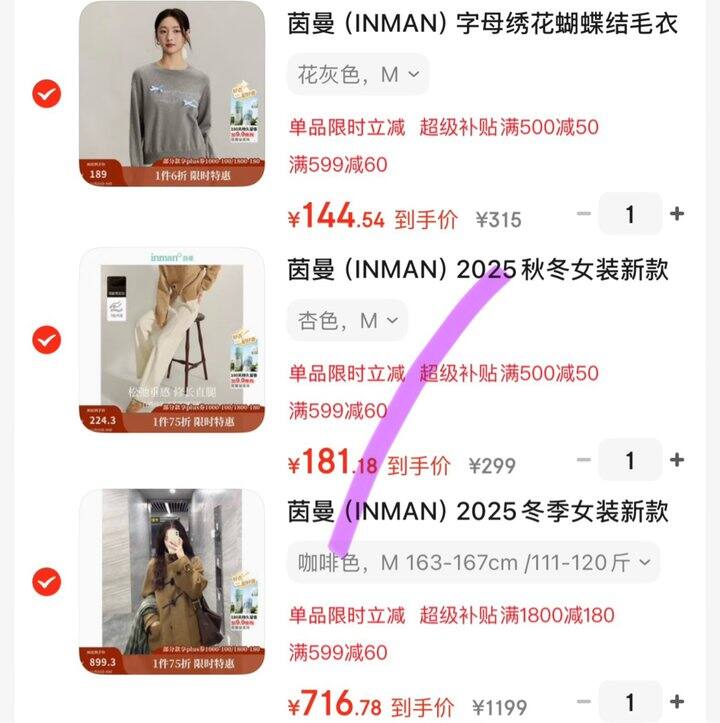This screenshot has width=720, height=723.
Task: Expand the 咖啡色, M 163-167cm variant dropdown
Action: 474,563
